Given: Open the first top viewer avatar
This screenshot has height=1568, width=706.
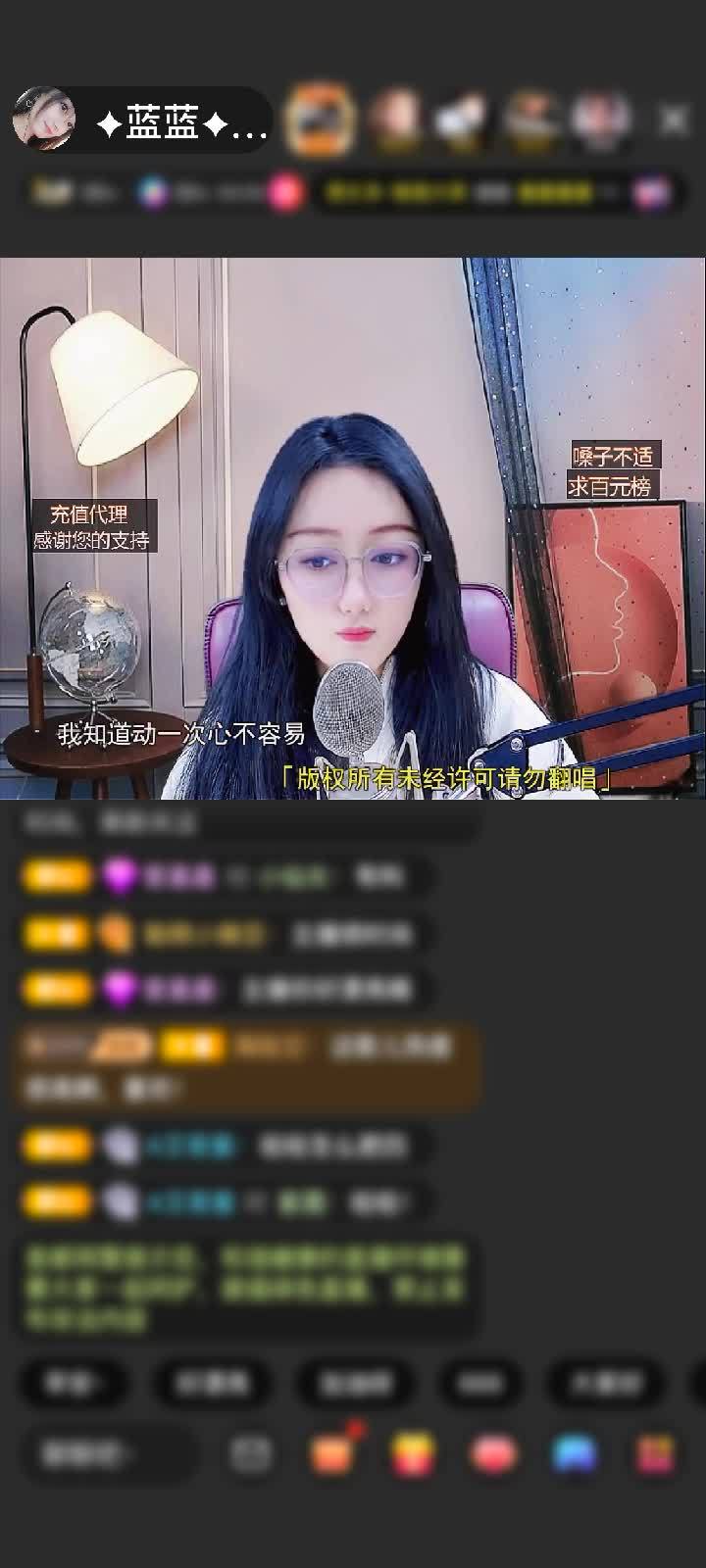Looking at the screenshot, I should point(319,121).
